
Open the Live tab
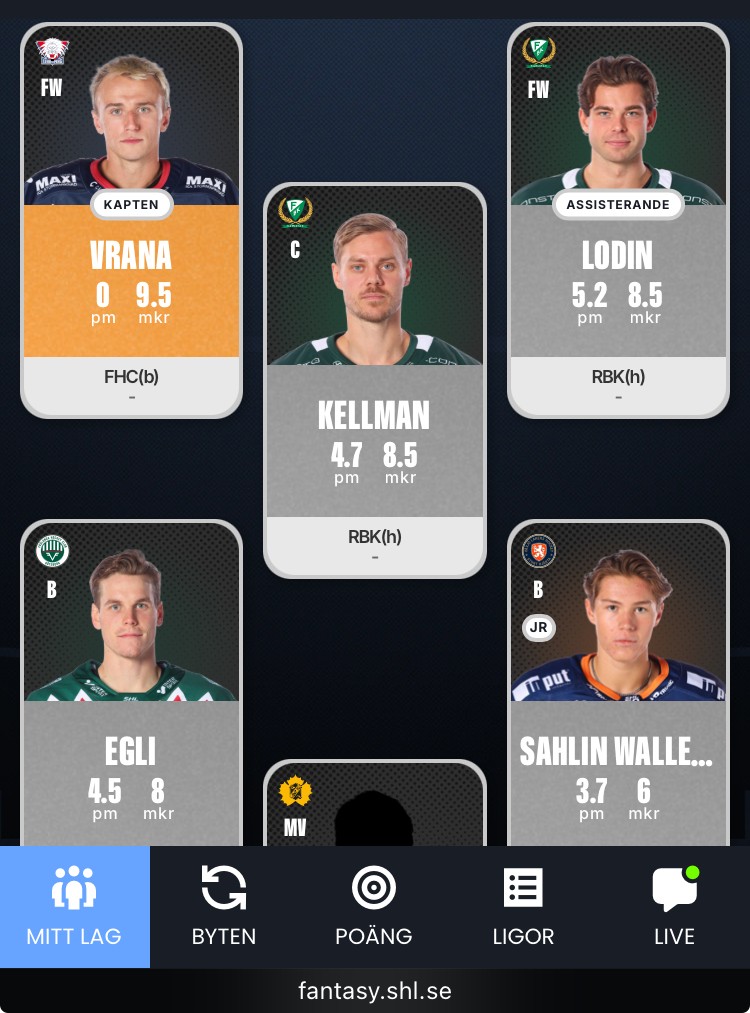coord(674,906)
